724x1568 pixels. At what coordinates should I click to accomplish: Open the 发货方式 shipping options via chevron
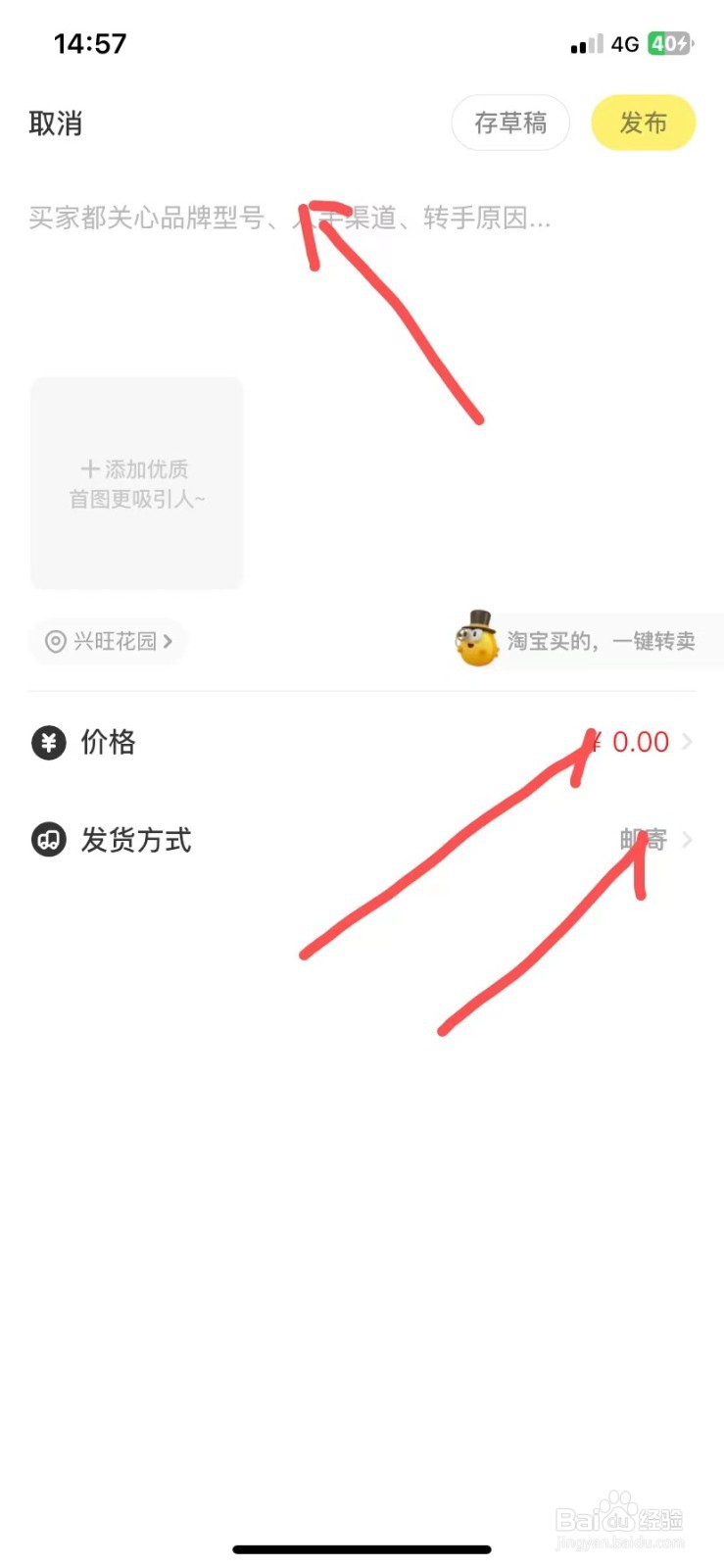tap(687, 840)
